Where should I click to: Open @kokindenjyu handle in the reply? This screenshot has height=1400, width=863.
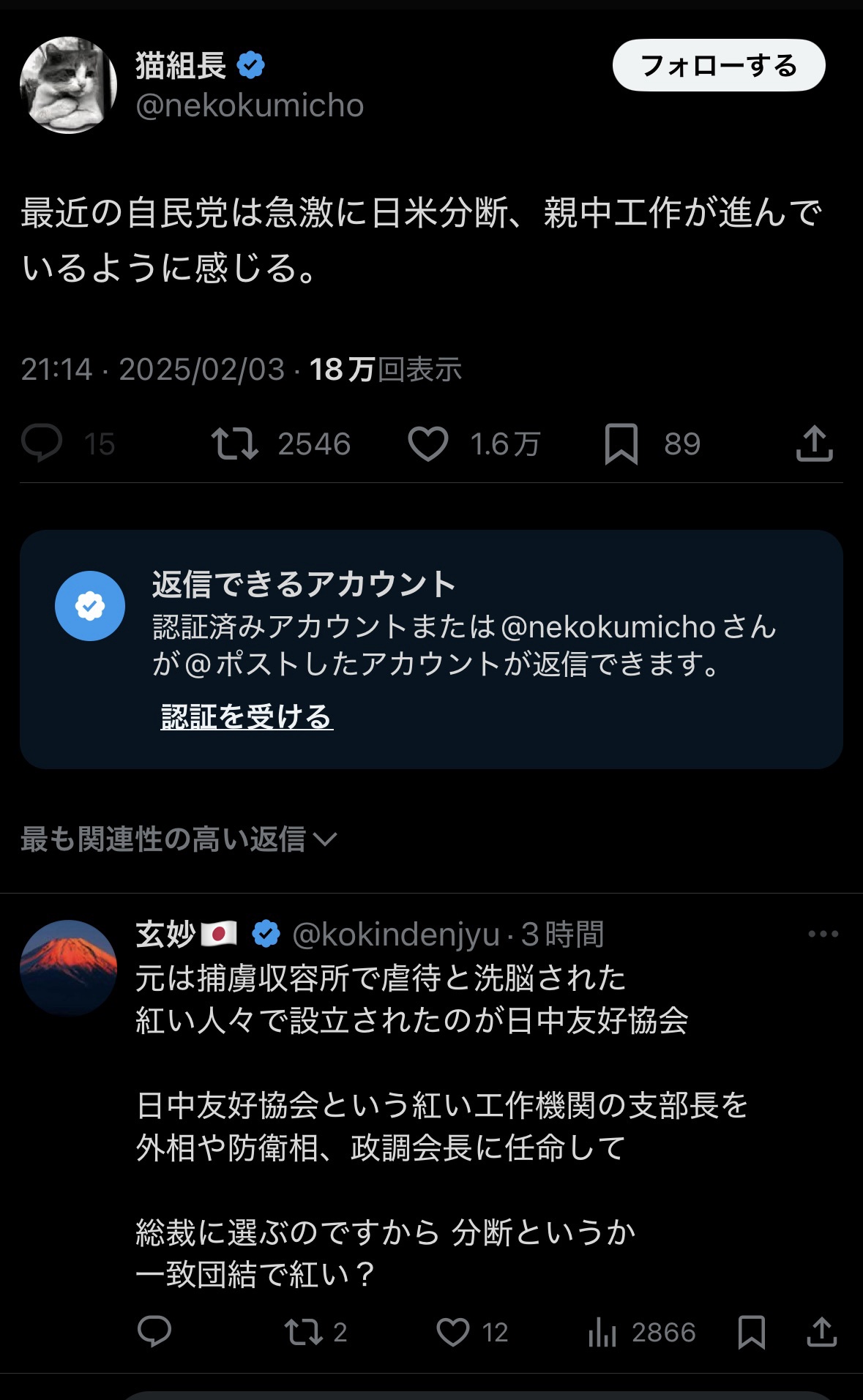tap(395, 935)
